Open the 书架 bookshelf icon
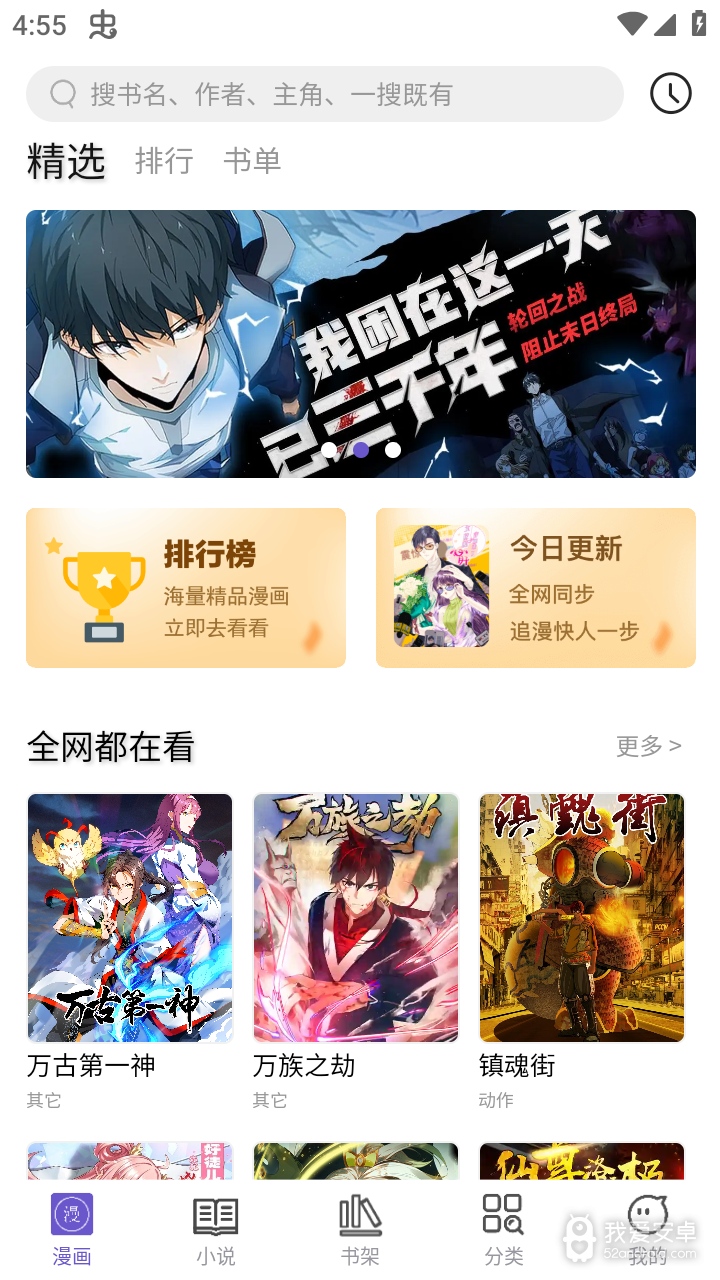The width and height of the screenshot is (720, 1280). pyautogui.click(x=359, y=1215)
